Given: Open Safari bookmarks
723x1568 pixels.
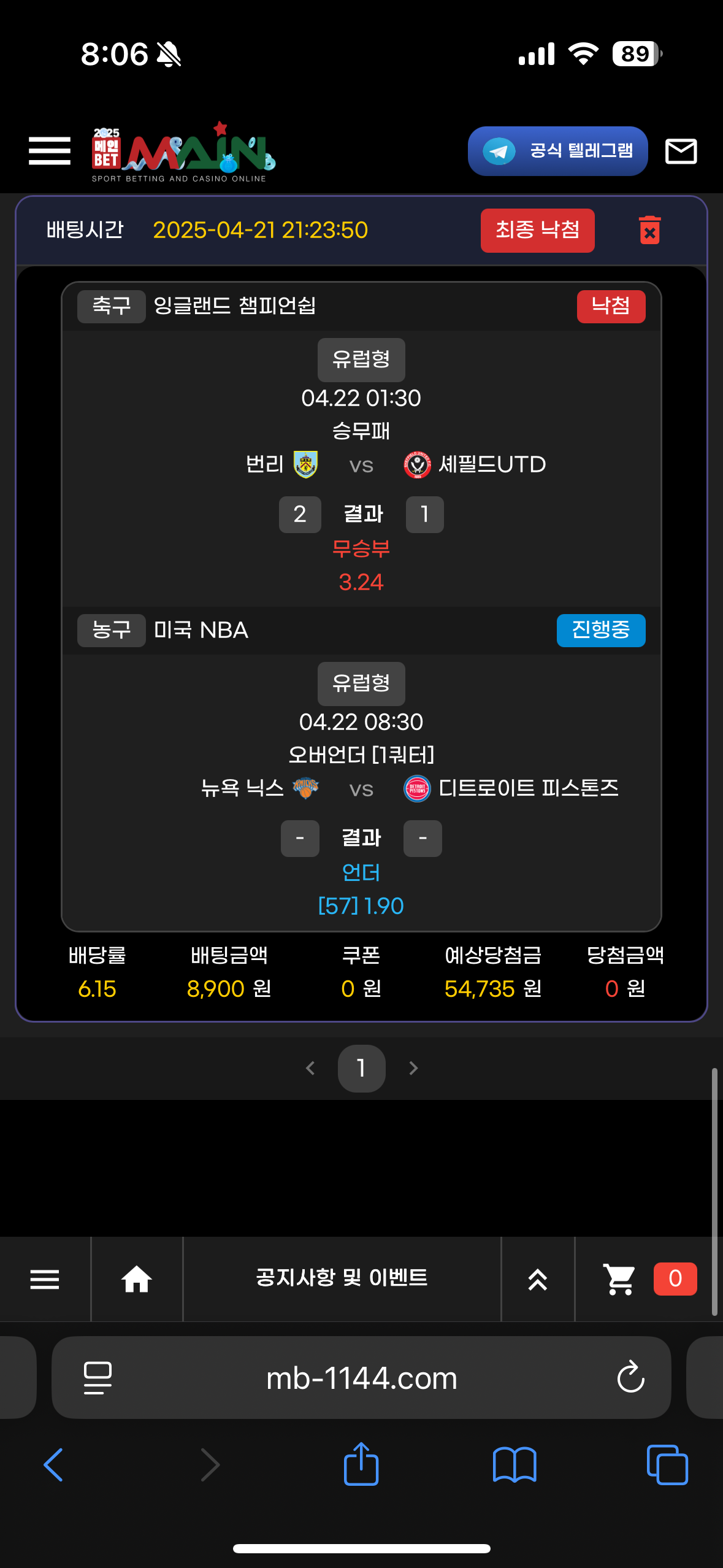Looking at the screenshot, I should point(515,1464).
